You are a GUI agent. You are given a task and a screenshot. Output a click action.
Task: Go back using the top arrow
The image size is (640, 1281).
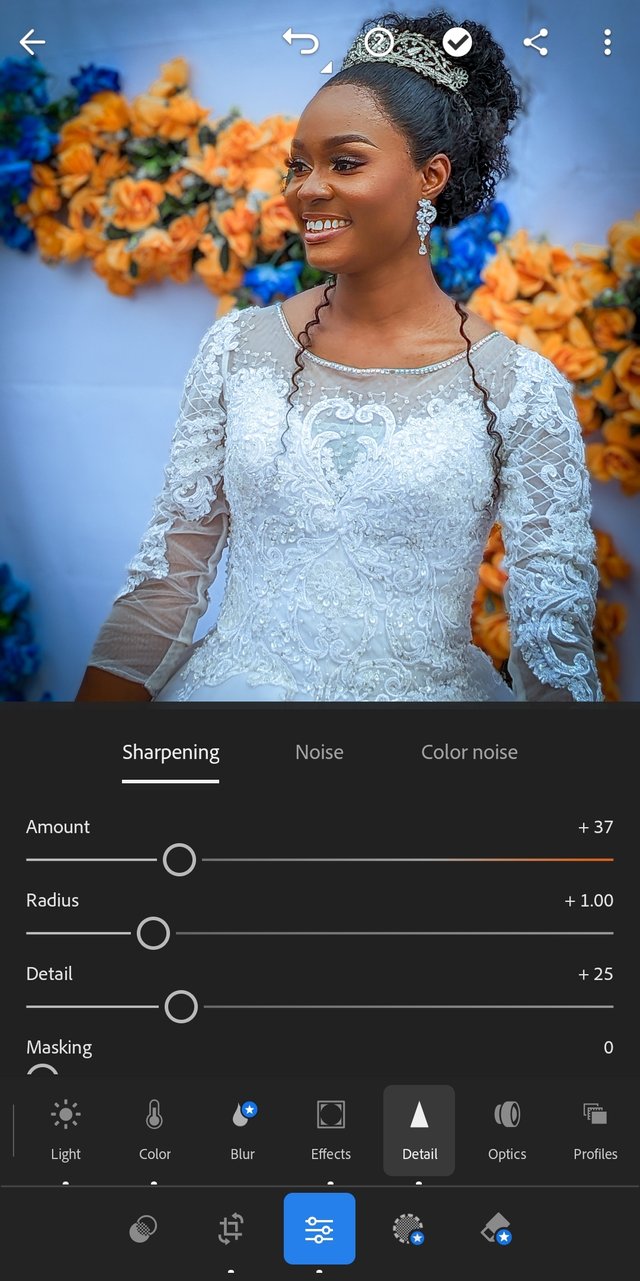pos(32,42)
